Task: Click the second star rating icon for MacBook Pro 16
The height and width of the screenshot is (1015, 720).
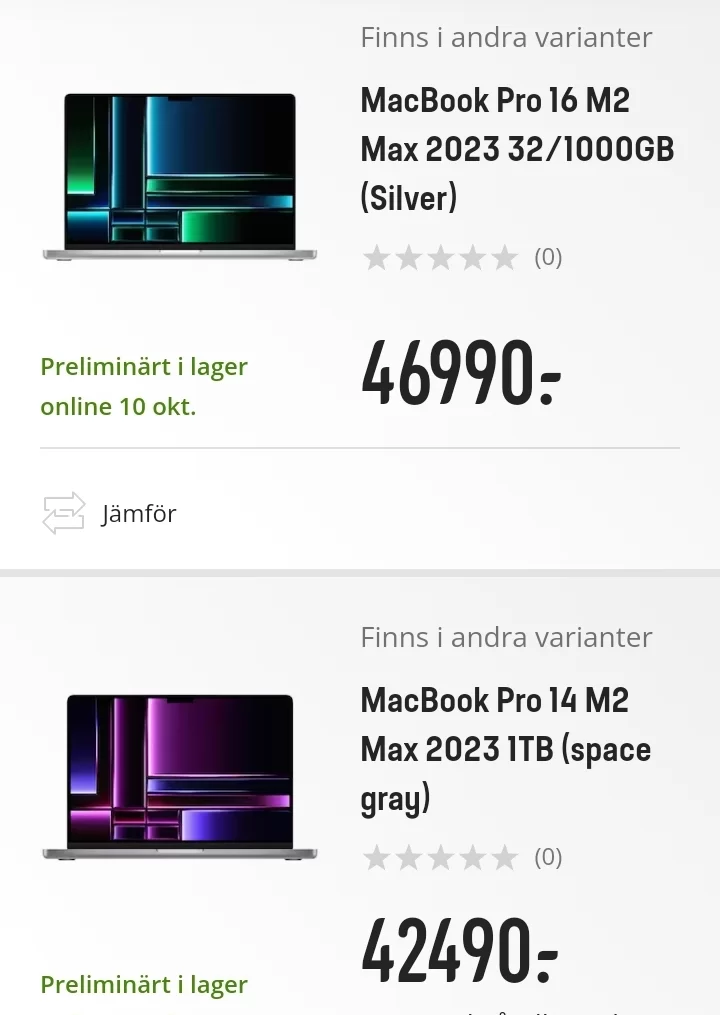Action: [409, 257]
